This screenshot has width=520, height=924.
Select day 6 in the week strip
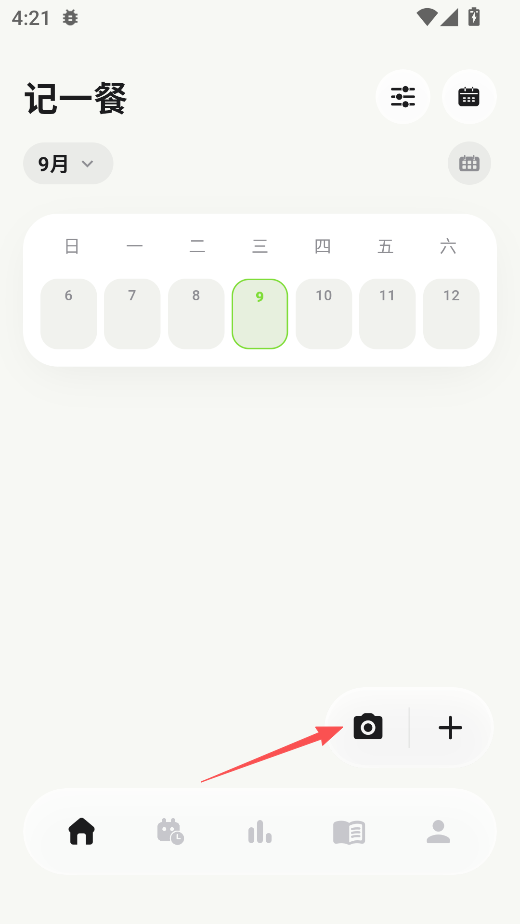(x=68, y=314)
